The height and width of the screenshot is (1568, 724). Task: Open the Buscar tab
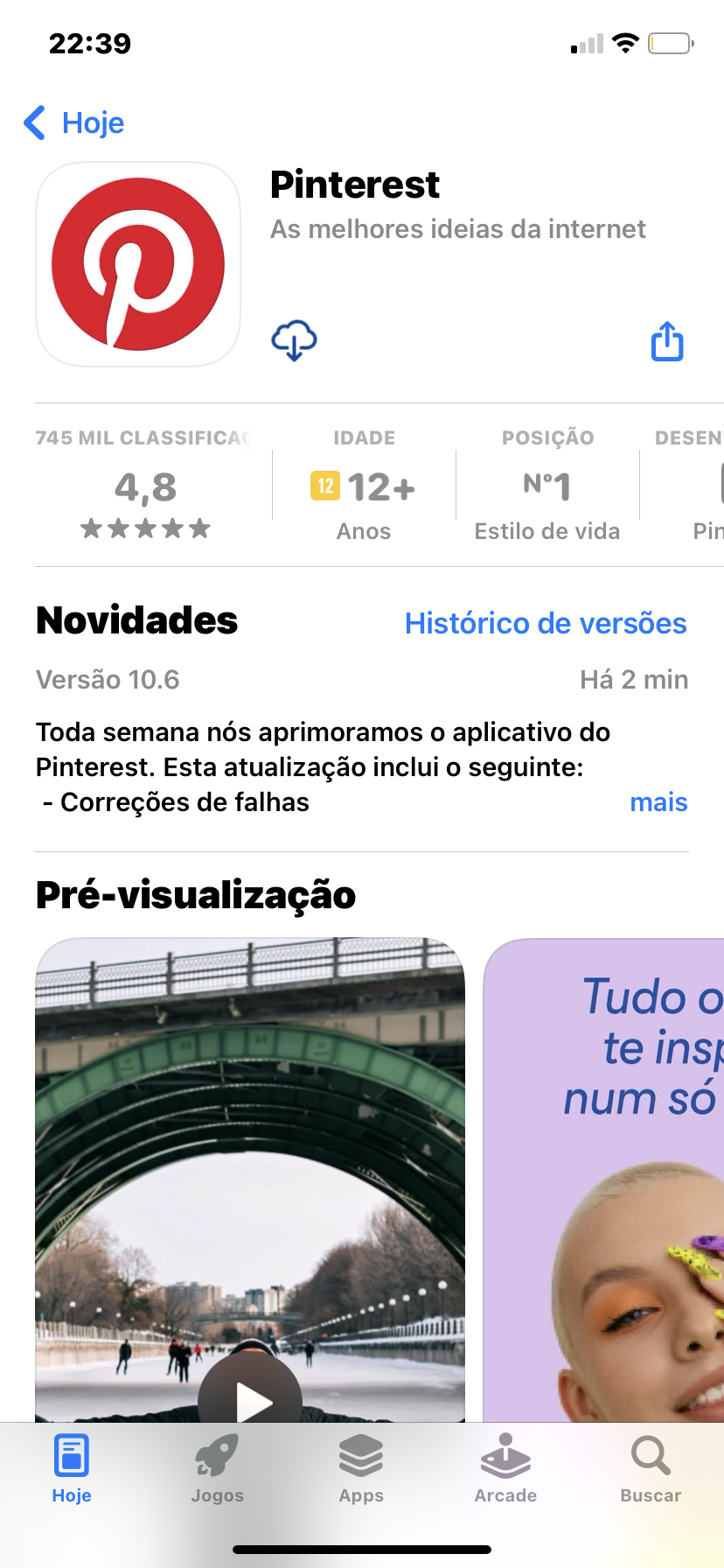click(x=651, y=1469)
